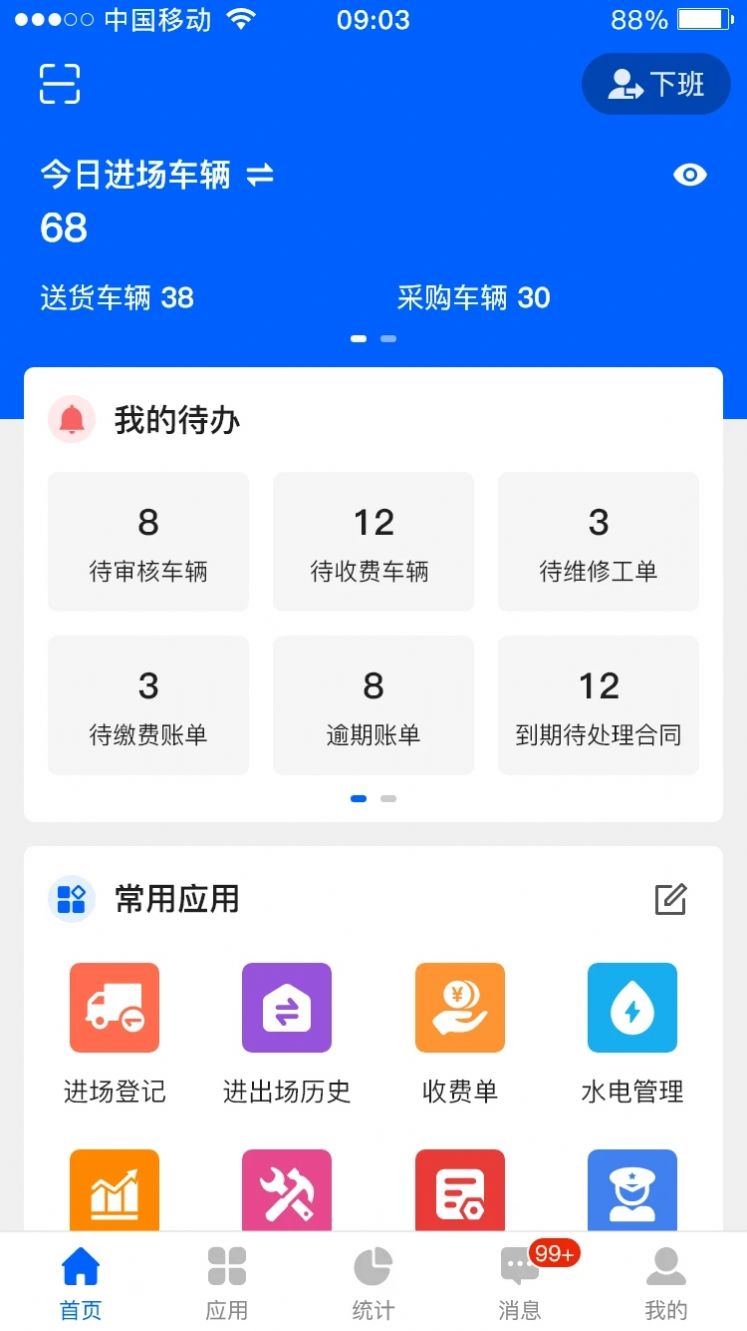This screenshot has height=1331, width=747.
Task: Open 收费单 via the orange coin-hand icon
Action: (x=460, y=1007)
